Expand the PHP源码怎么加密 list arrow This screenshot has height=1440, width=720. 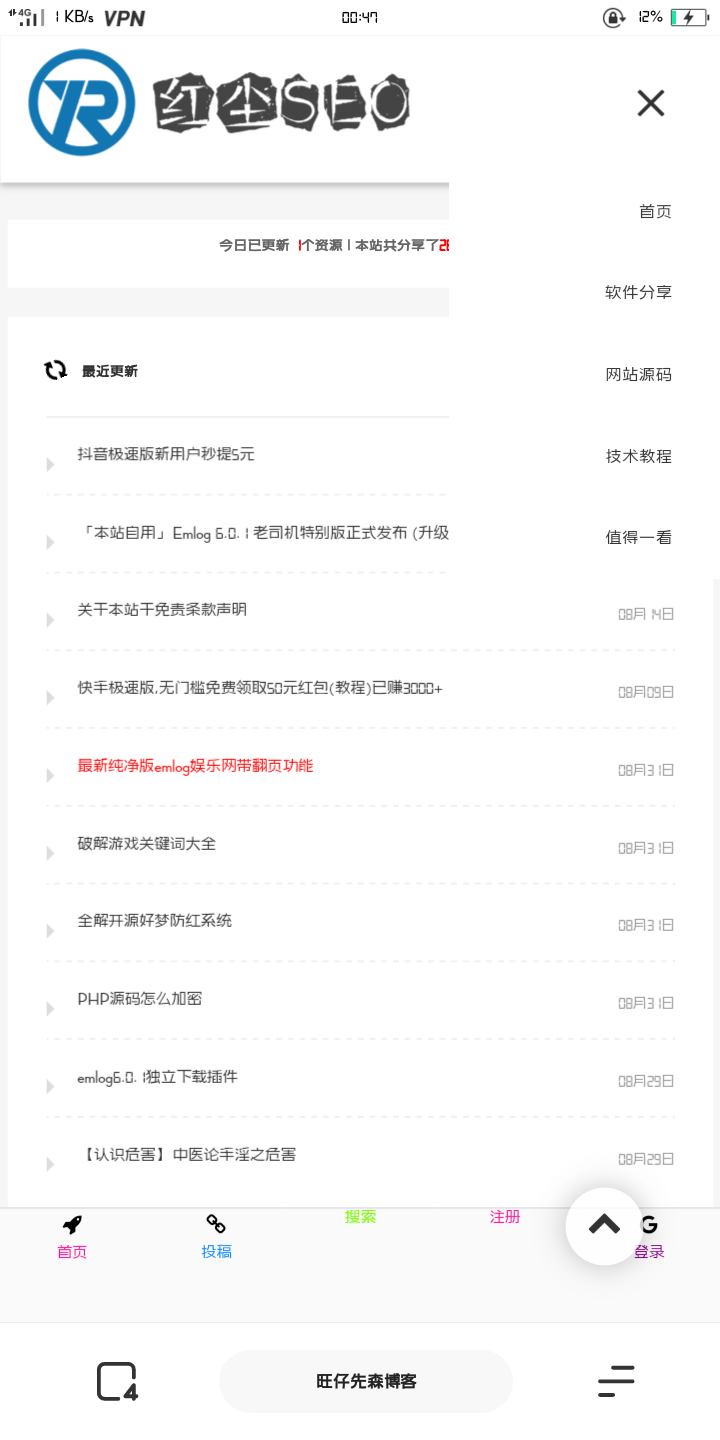[x=49, y=1008]
